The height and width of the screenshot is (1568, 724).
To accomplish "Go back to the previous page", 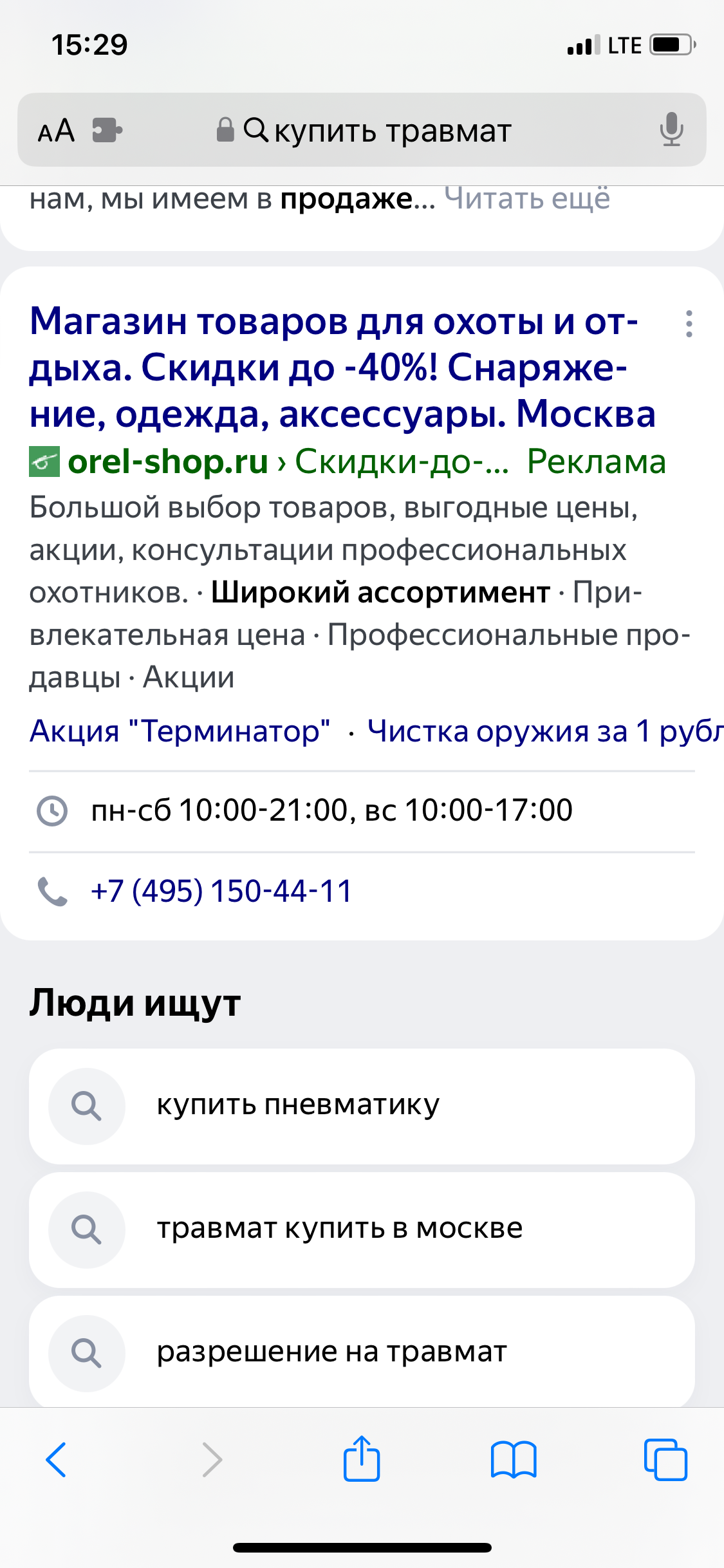I will (x=56, y=1459).
